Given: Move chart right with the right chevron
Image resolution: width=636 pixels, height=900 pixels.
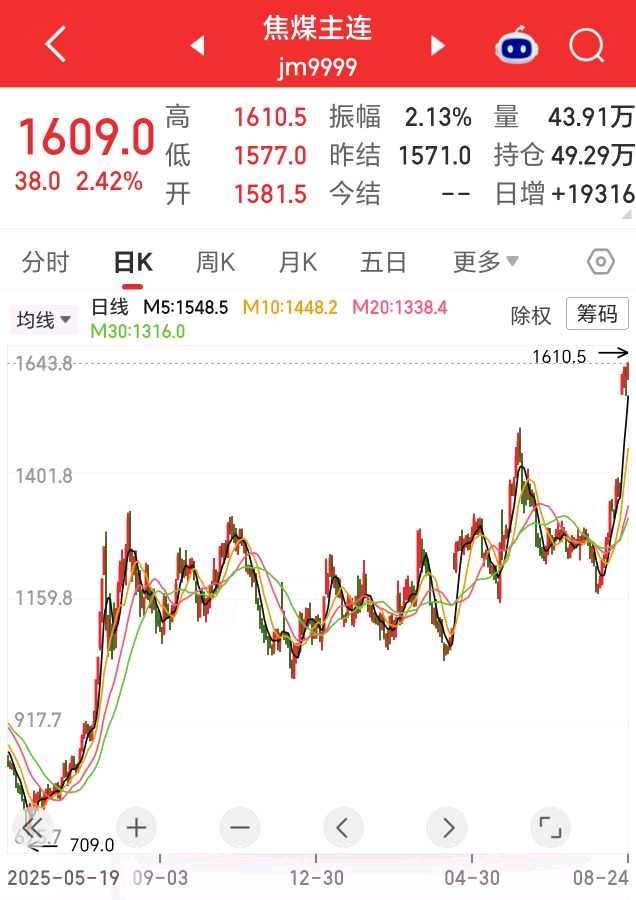Looking at the screenshot, I should (x=447, y=828).
